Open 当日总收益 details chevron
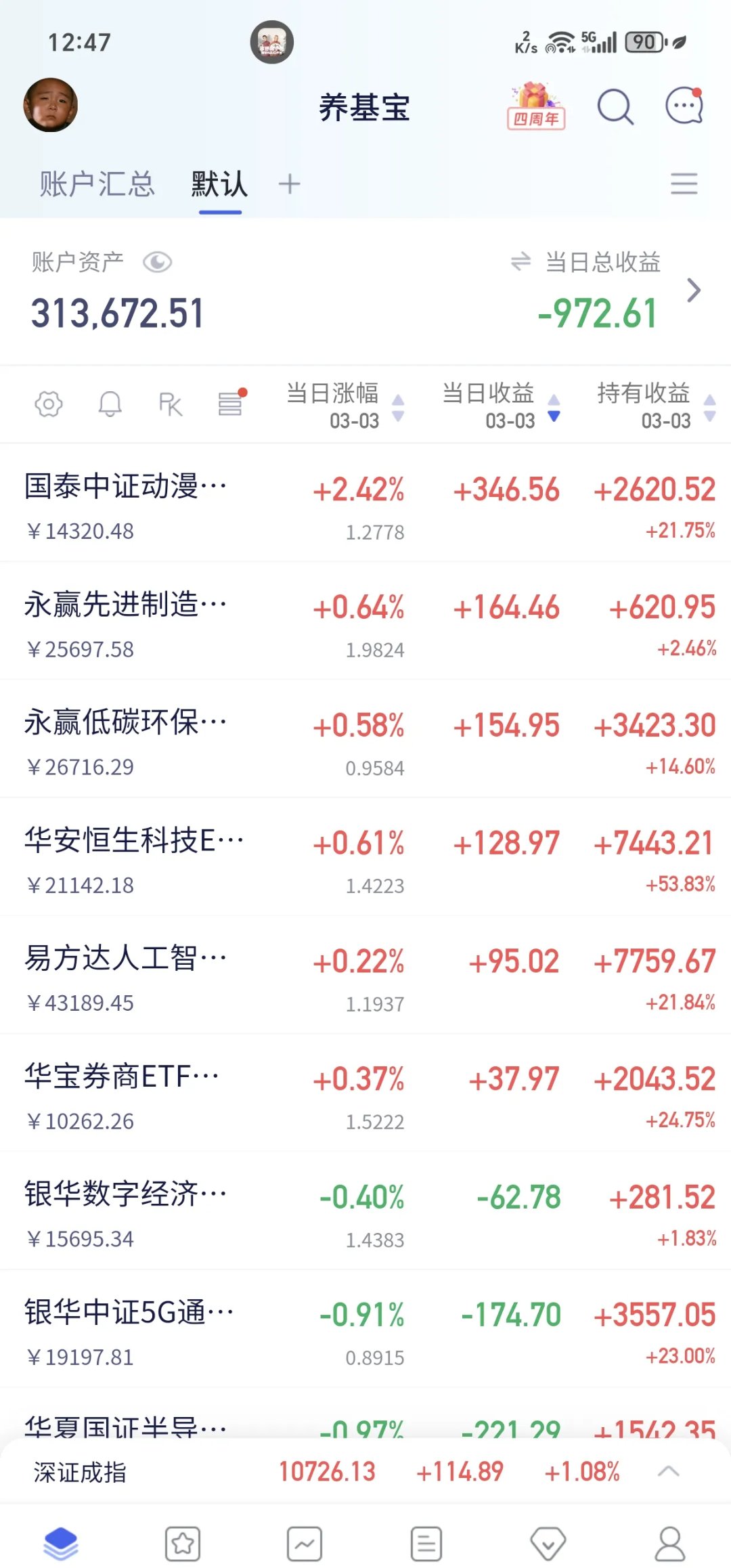The width and height of the screenshot is (731, 1568). [x=694, y=290]
